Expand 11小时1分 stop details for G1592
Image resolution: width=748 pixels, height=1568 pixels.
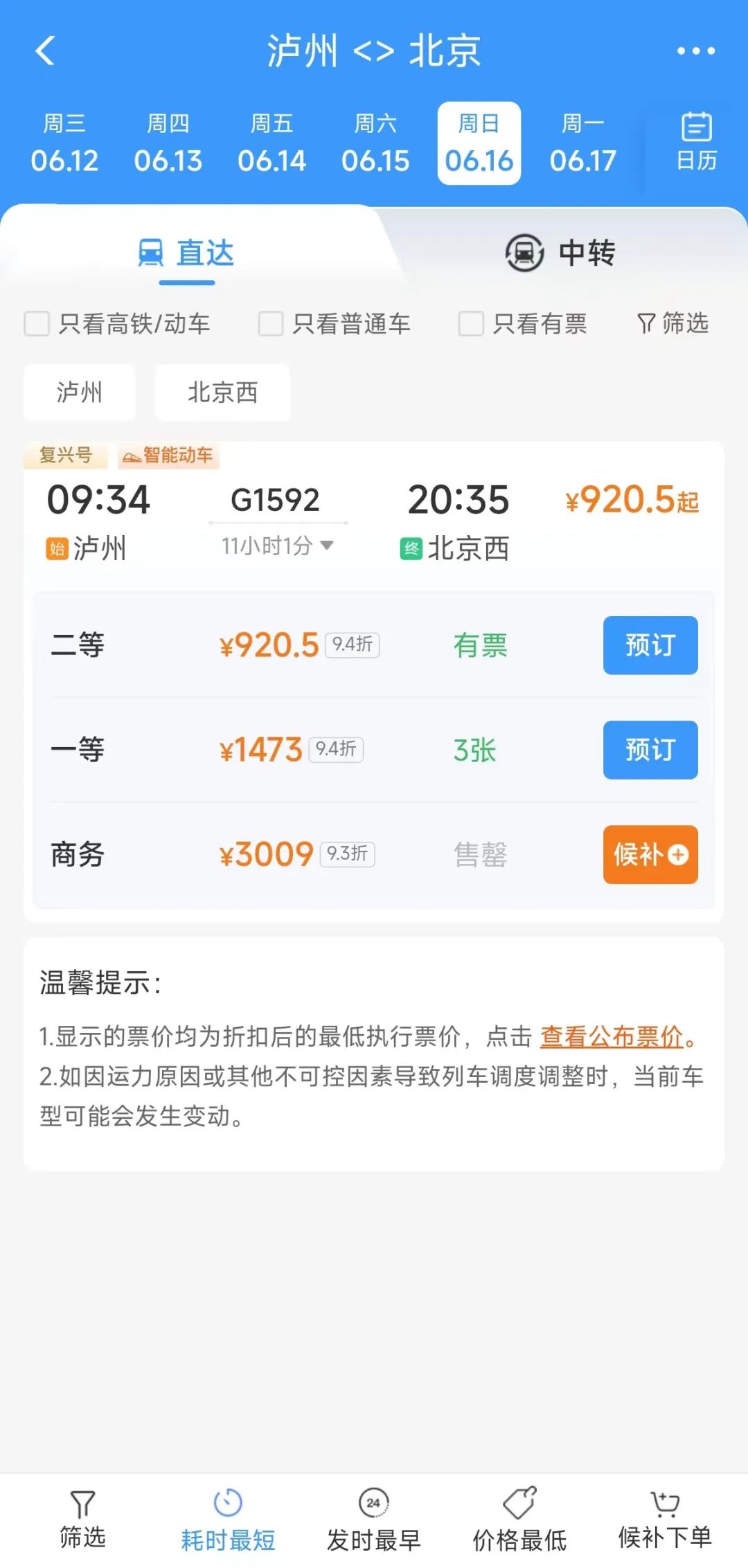click(277, 546)
